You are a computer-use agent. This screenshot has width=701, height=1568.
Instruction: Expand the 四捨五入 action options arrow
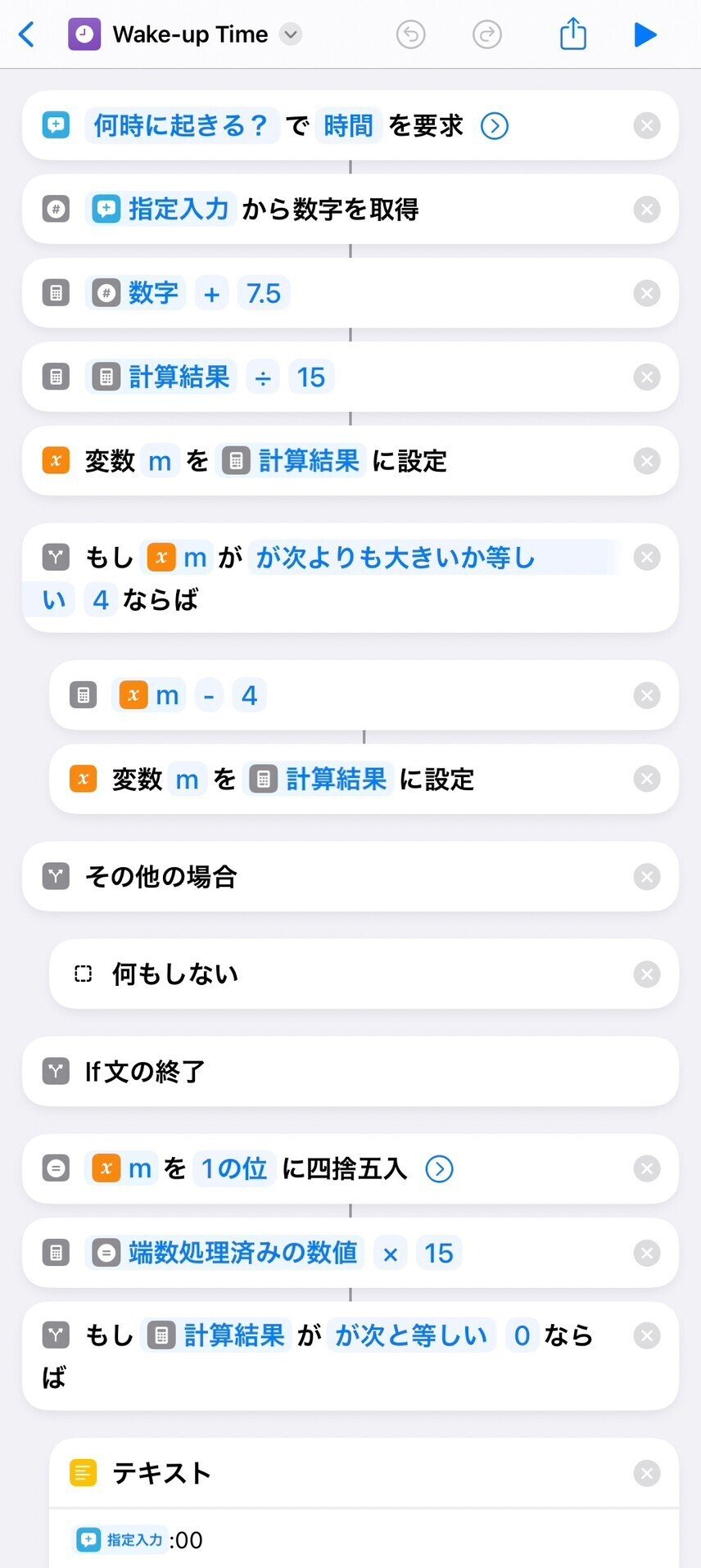coord(439,1169)
